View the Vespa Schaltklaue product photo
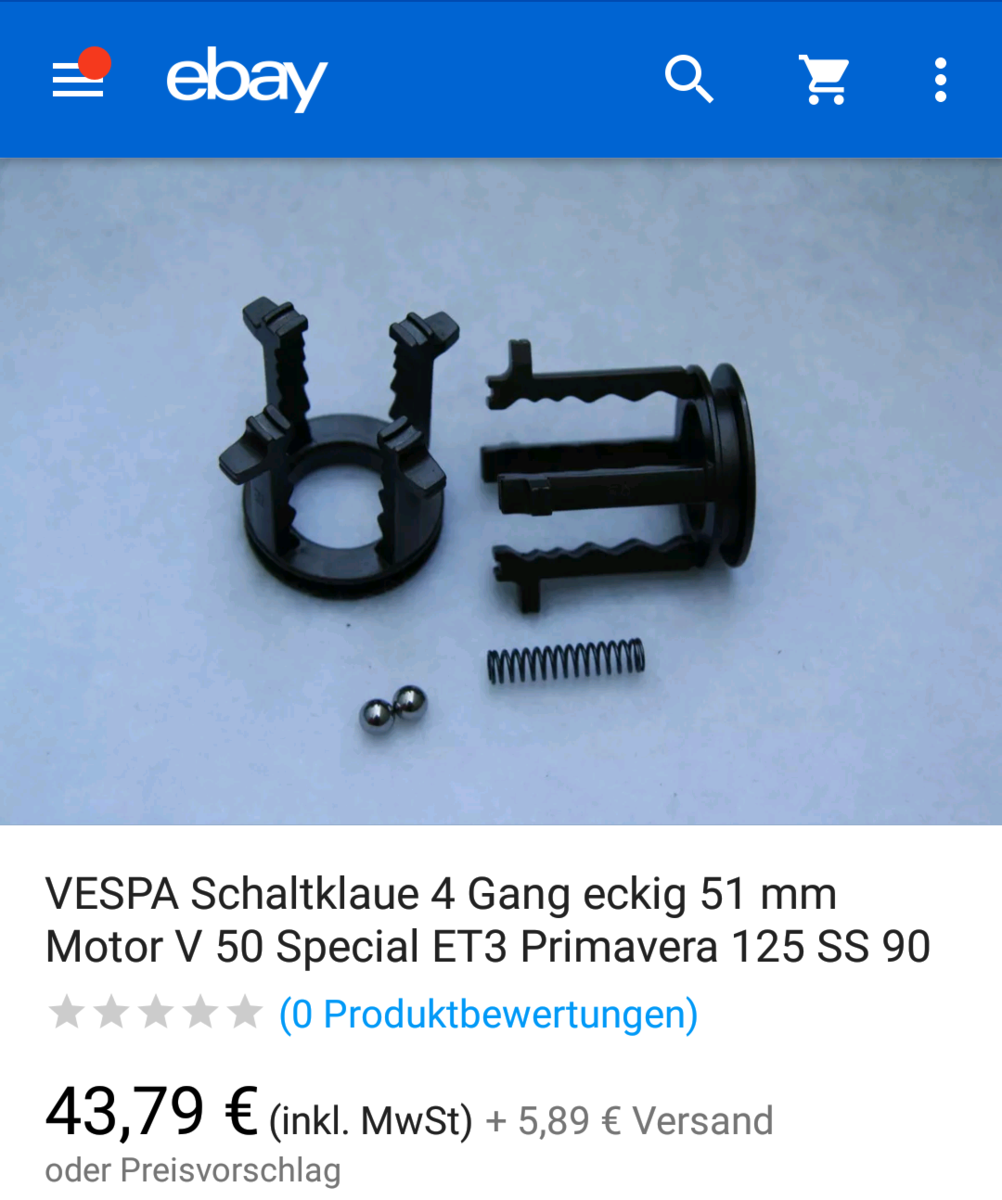 pos(500,490)
